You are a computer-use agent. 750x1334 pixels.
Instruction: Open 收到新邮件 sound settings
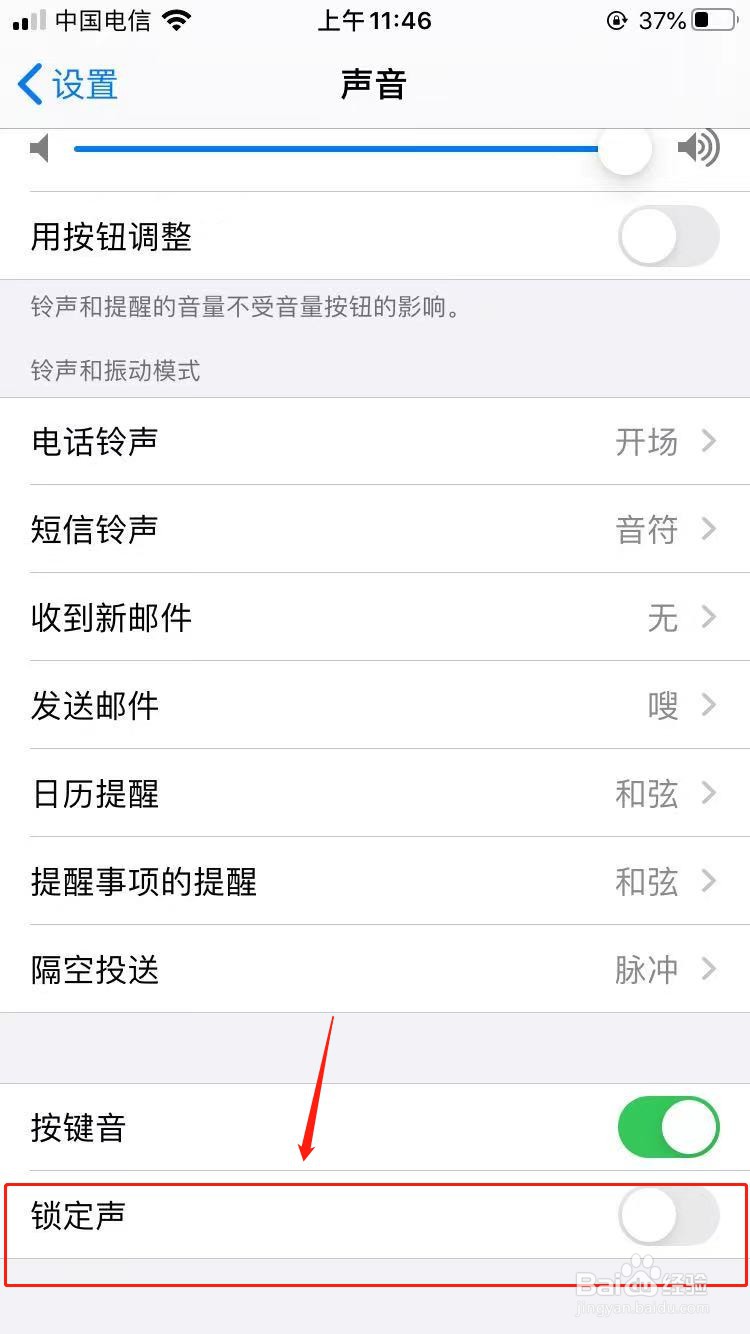pyautogui.click(x=375, y=619)
